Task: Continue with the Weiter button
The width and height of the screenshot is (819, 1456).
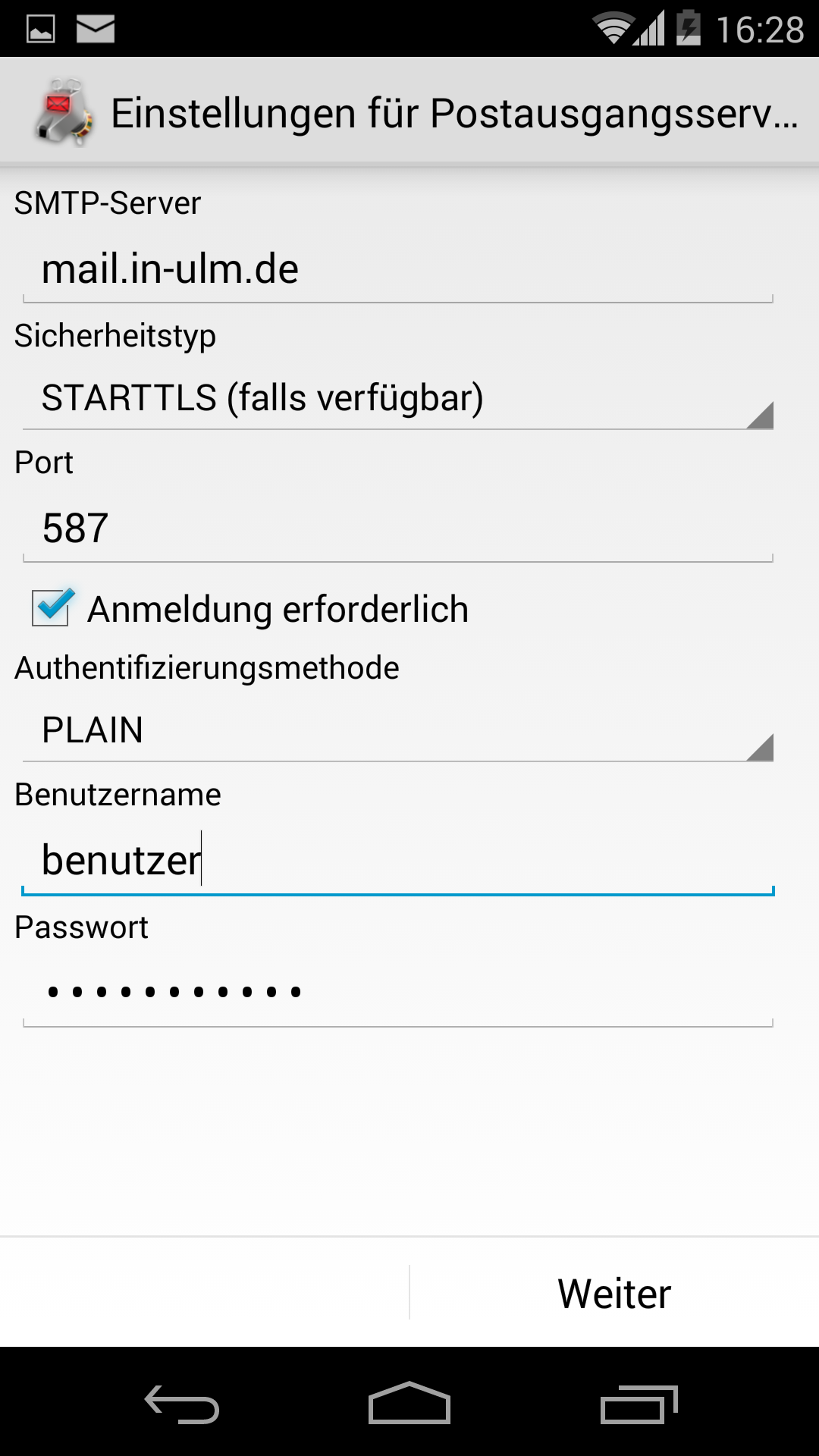Action: [614, 1293]
